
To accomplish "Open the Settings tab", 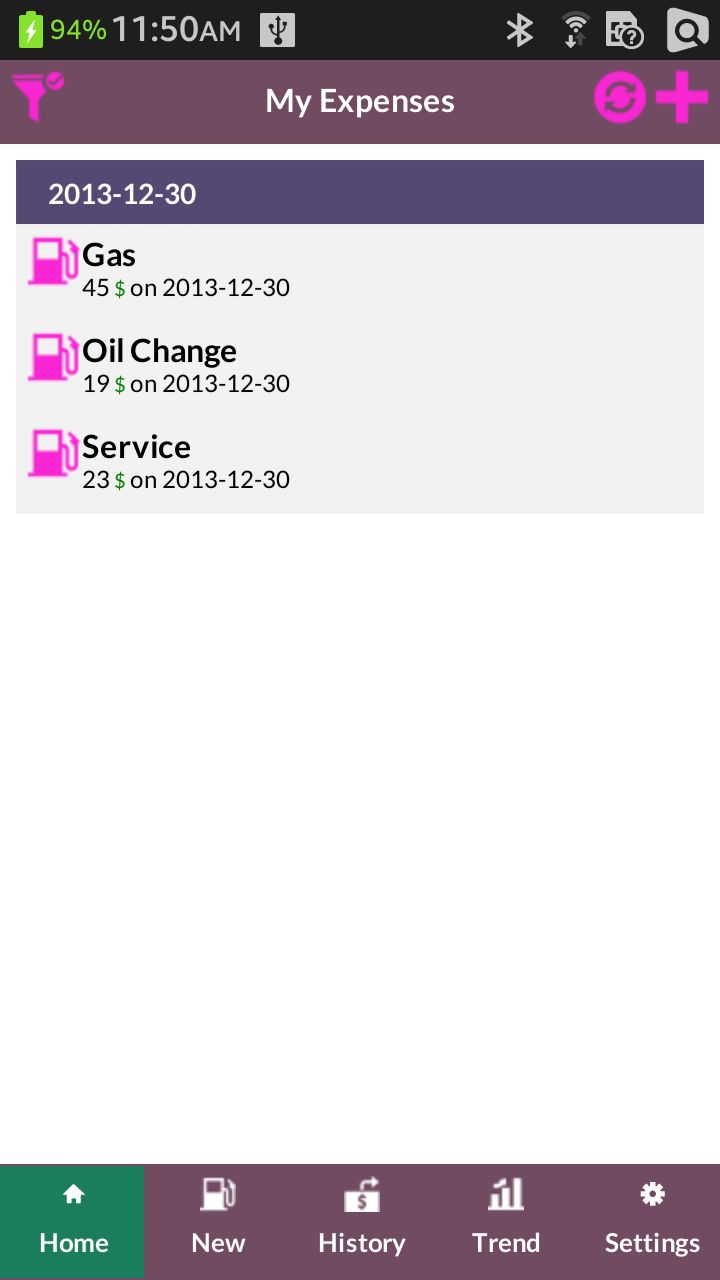I will pyautogui.click(x=652, y=1221).
